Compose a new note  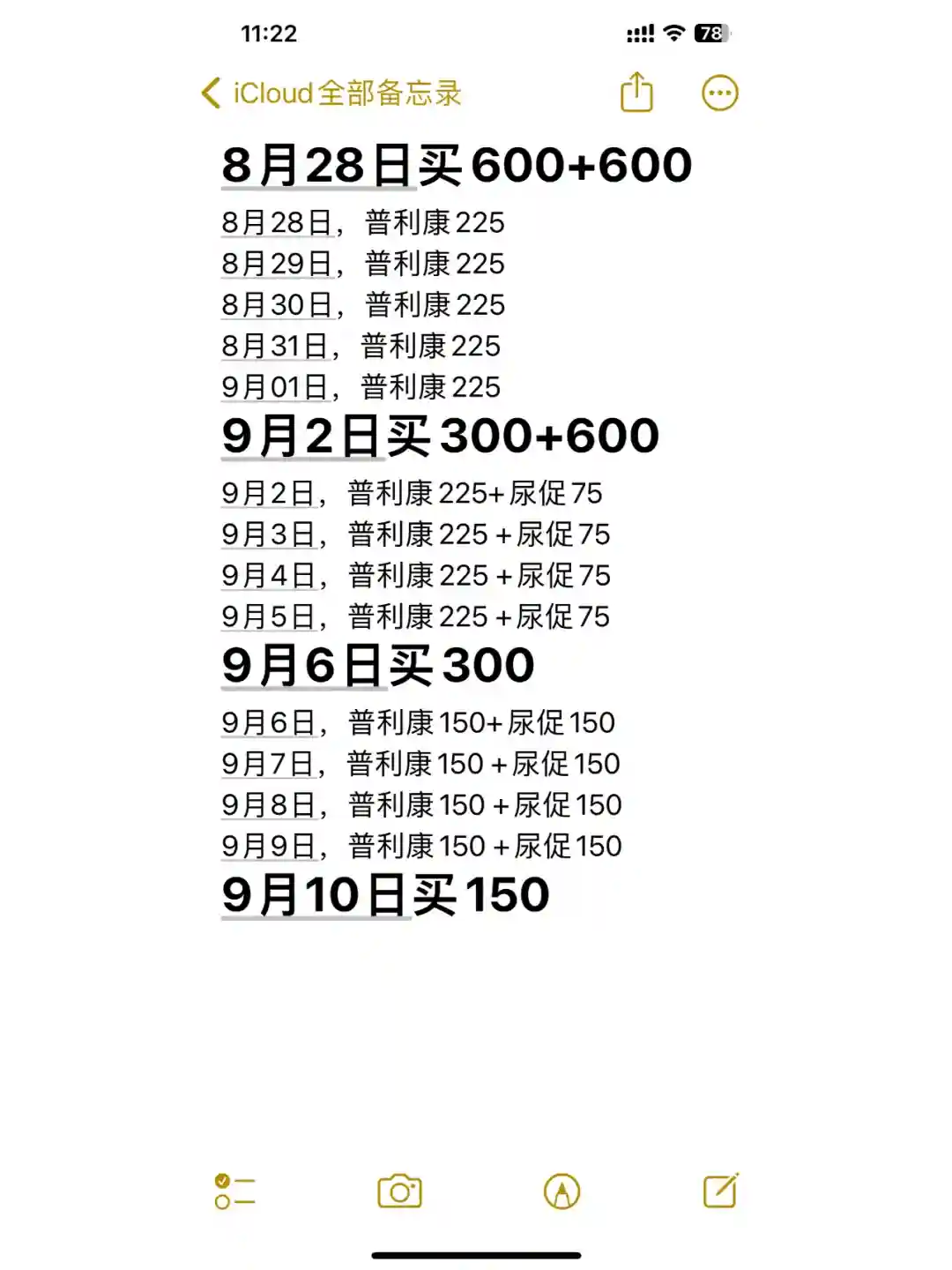pos(720,1191)
